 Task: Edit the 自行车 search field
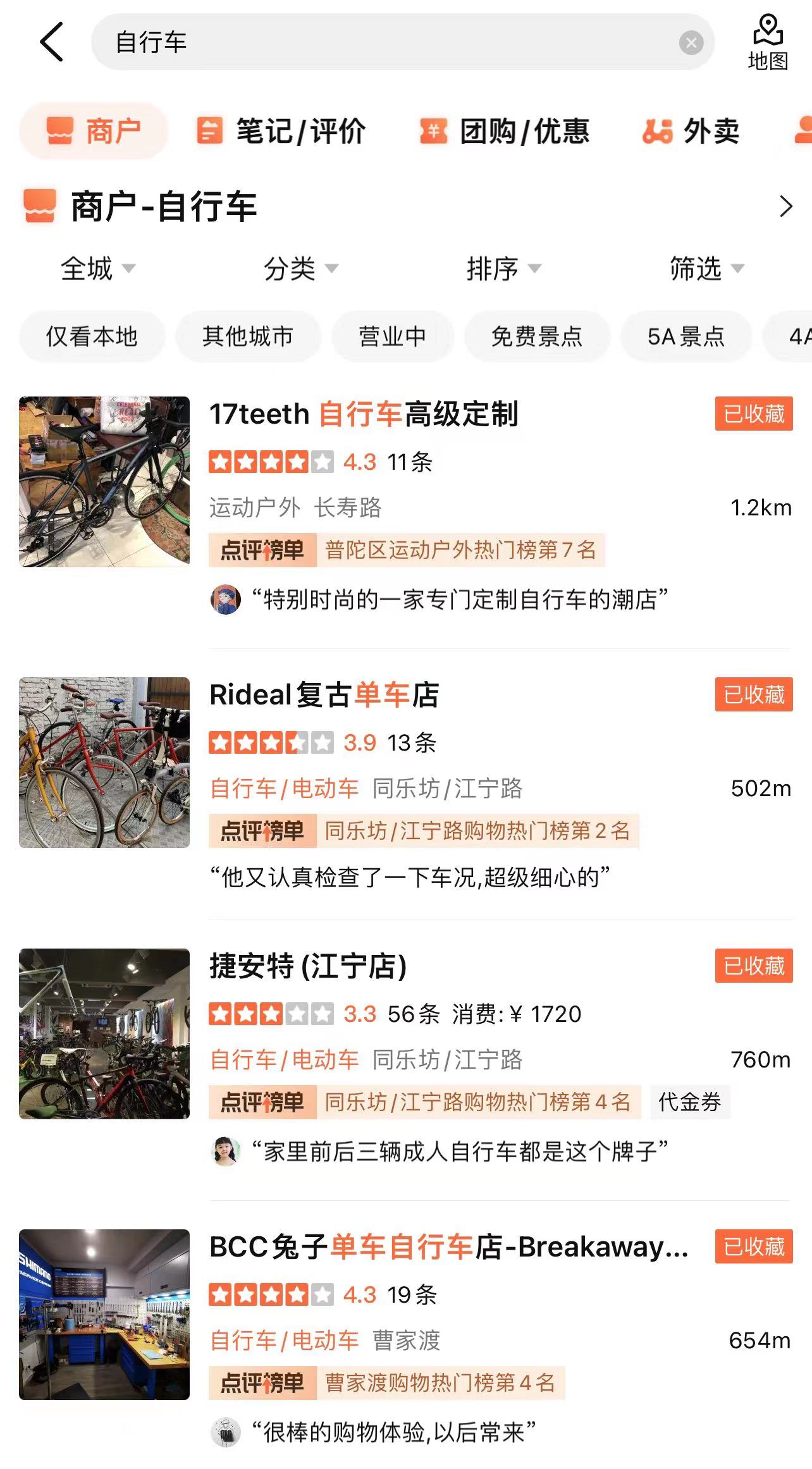(x=379, y=42)
